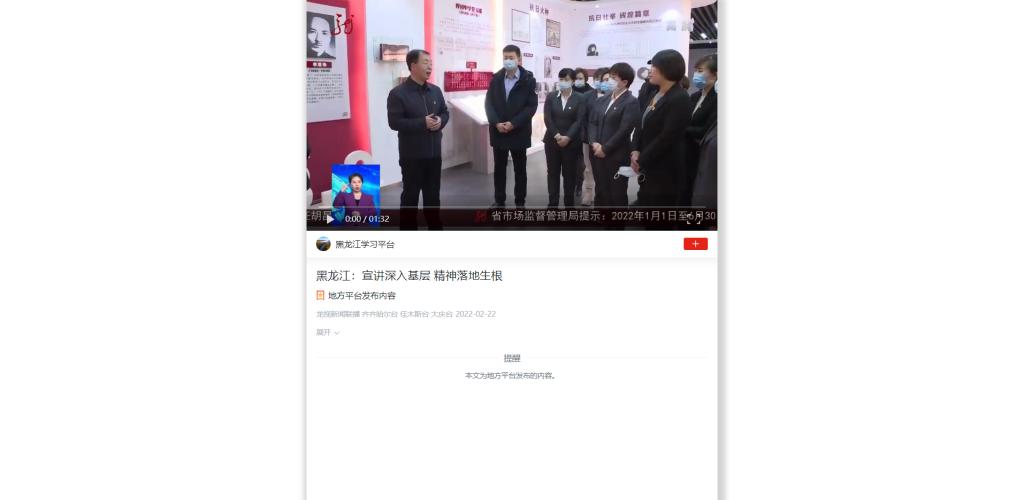The width and height of the screenshot is (1024, 500).
Task: Enter fullscreen video mode
Action: tap(693, 218)
